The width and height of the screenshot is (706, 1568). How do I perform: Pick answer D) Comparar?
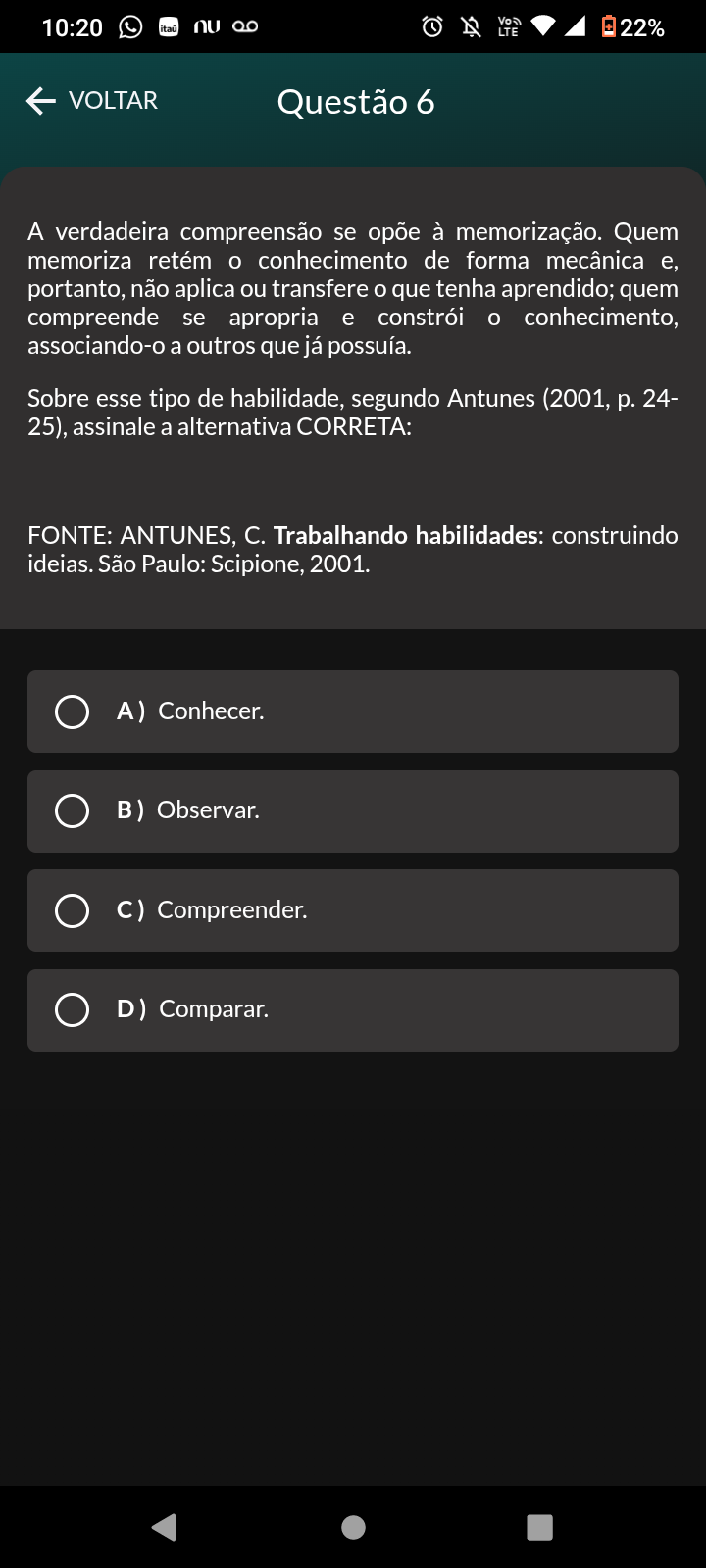coord(353,1010)
